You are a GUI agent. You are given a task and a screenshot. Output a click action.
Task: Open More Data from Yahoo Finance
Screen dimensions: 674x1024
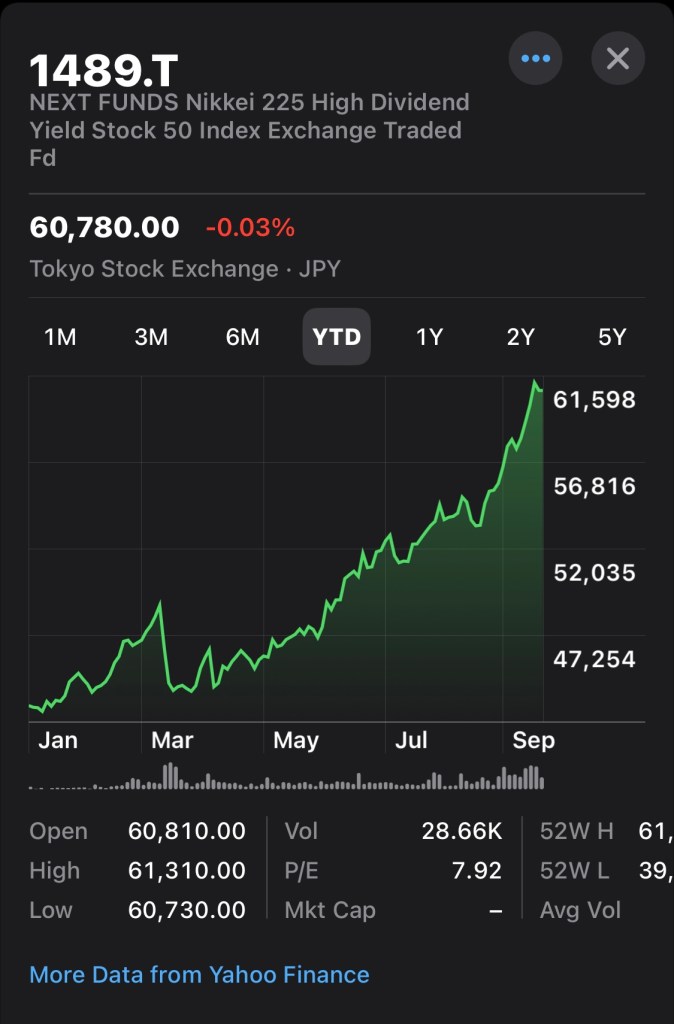(199, 974)
